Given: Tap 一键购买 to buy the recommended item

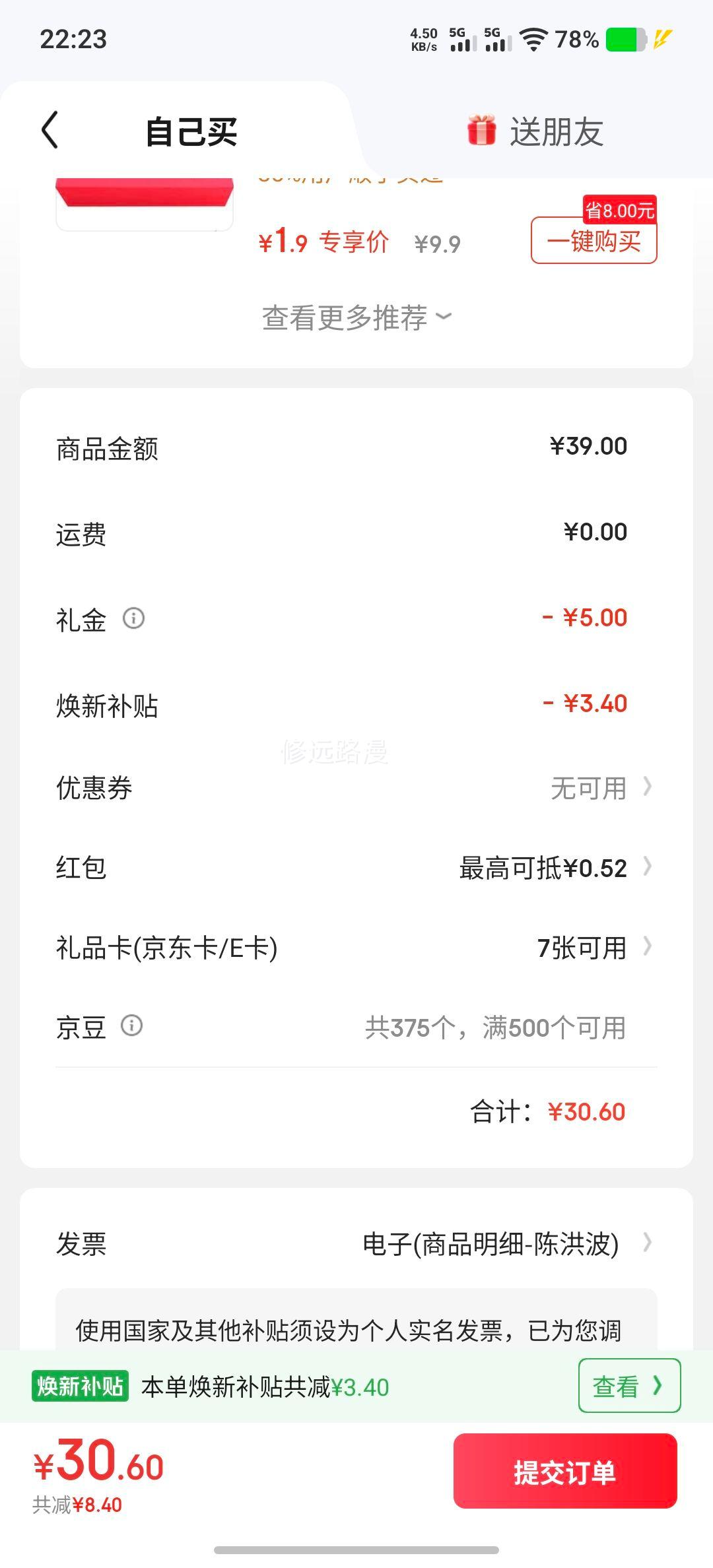Looking at the screenshot, I should tap(594, 242).
